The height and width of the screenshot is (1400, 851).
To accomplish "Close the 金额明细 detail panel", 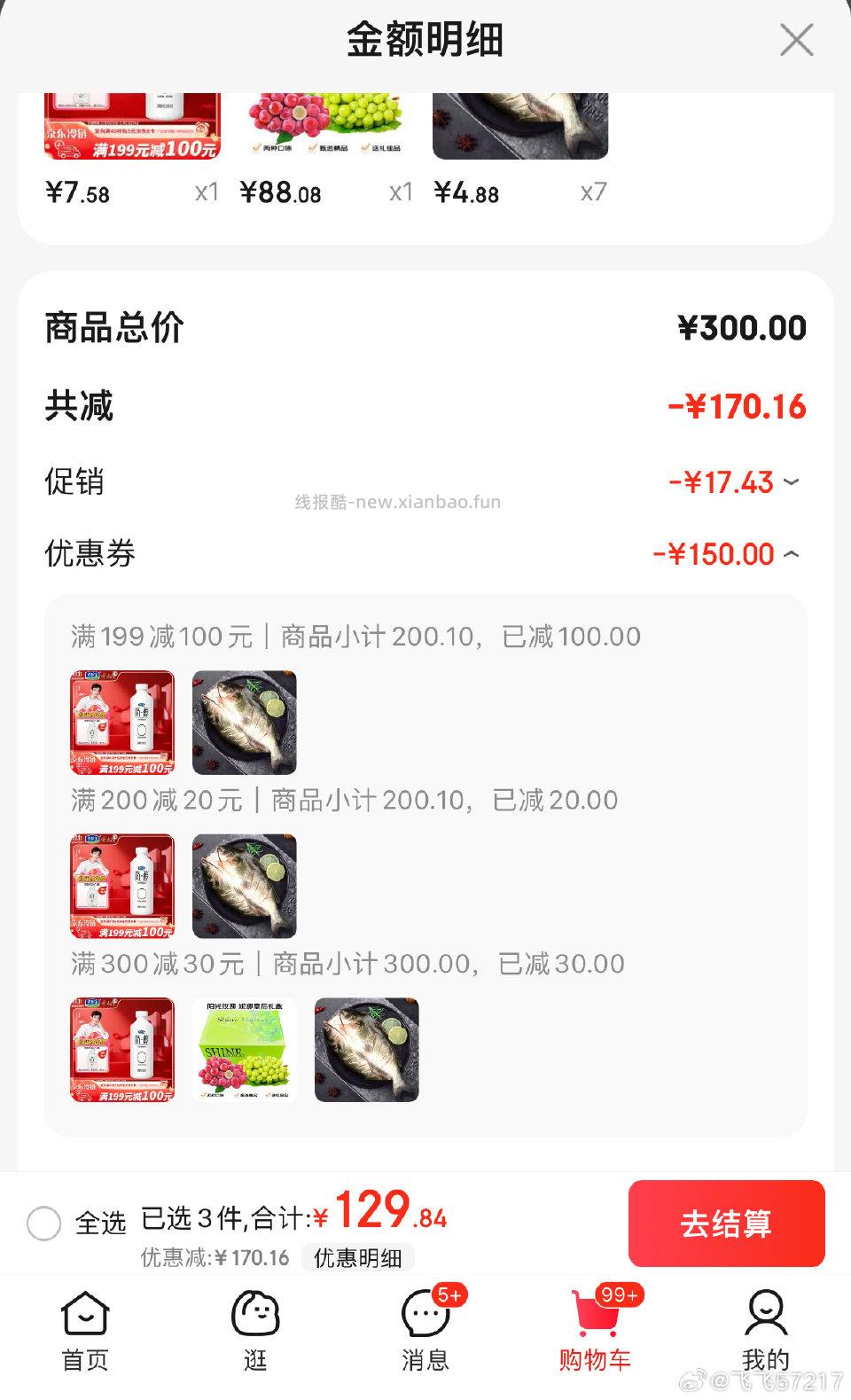I will 795,40.
